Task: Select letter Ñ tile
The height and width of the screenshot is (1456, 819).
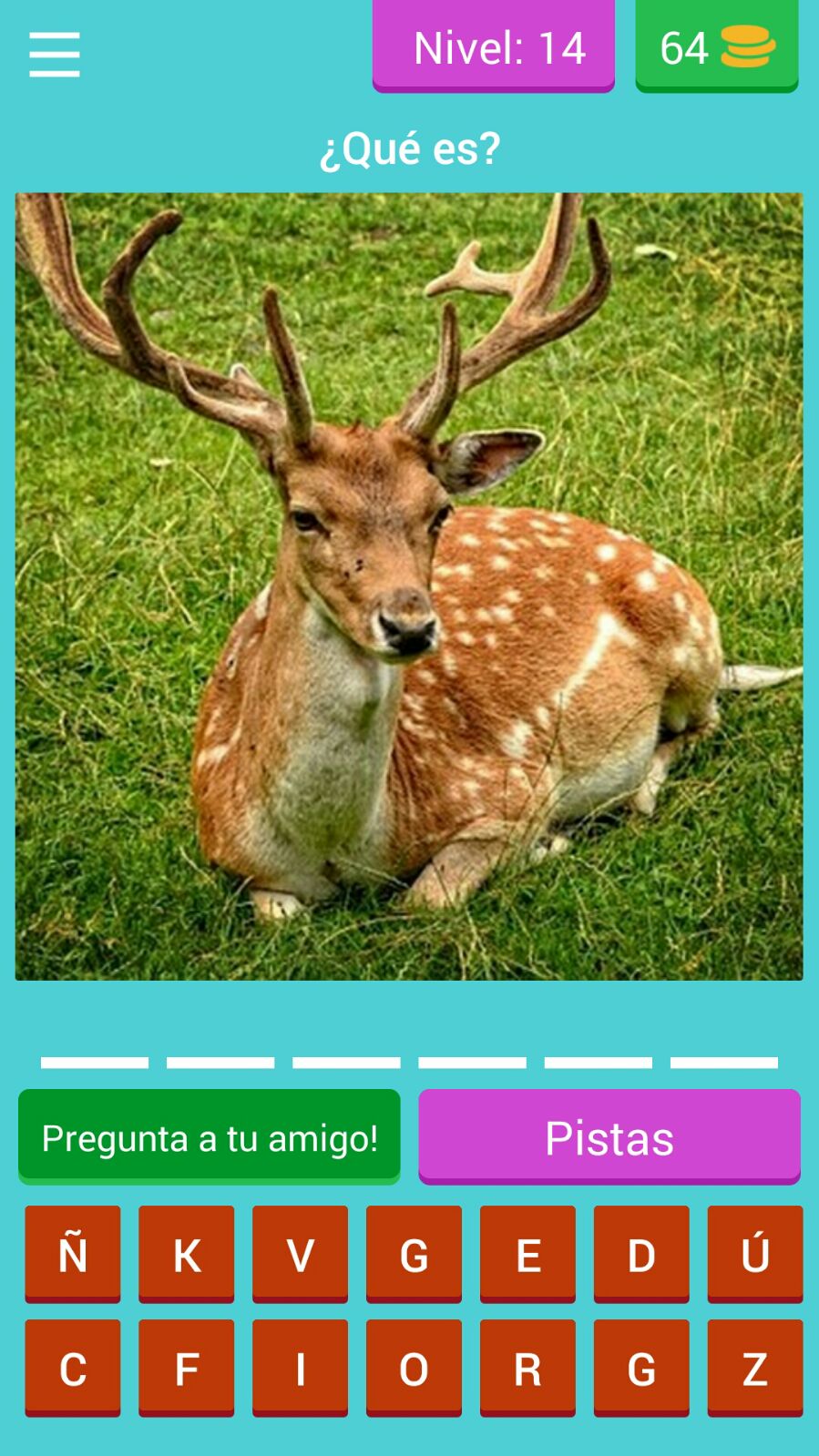Action: click(73, 1254)
